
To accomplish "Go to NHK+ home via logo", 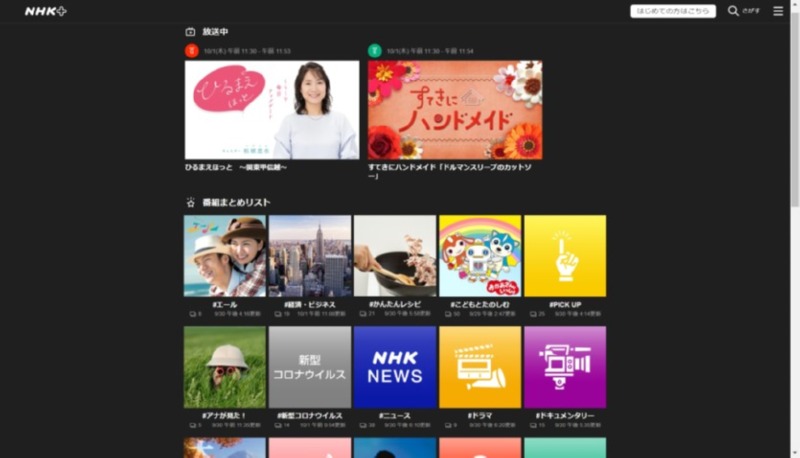I will tap(45, 11).
